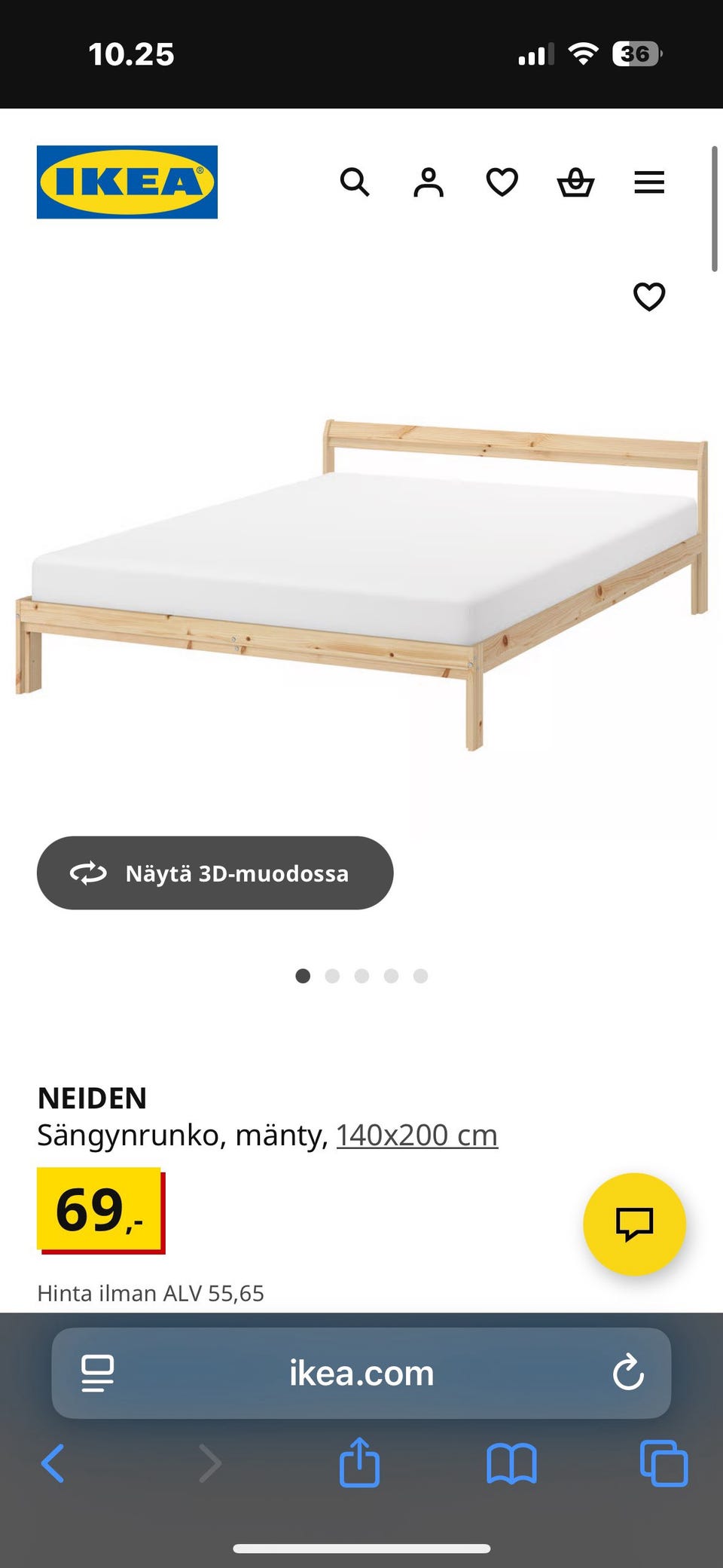Image resolution: width=723 pixels, height=1568 pixels.
Task: Open IKEA site search
Action: point(354,182)
